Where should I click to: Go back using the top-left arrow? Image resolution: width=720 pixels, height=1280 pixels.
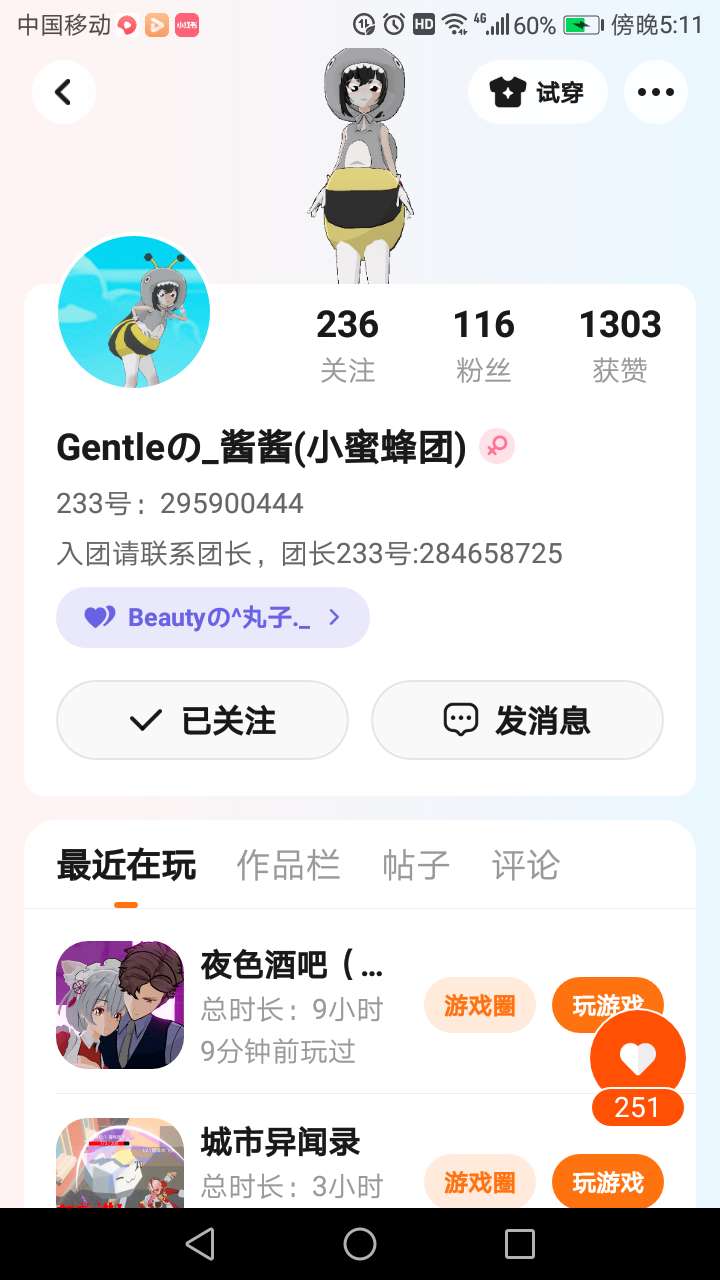click(x=63, y=92)
